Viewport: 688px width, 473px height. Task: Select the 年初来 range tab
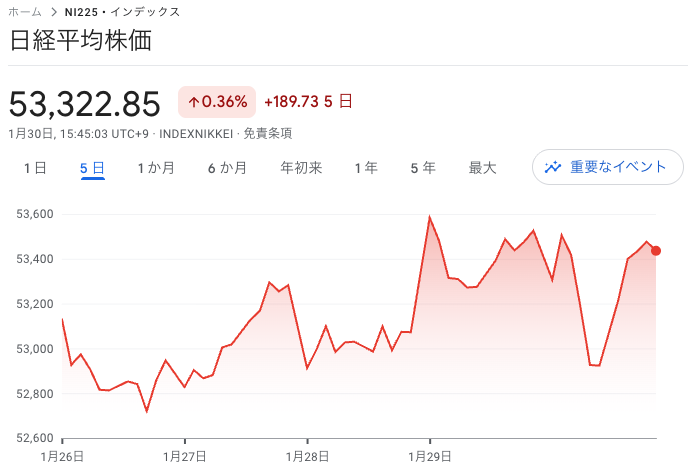pos(301,168)
